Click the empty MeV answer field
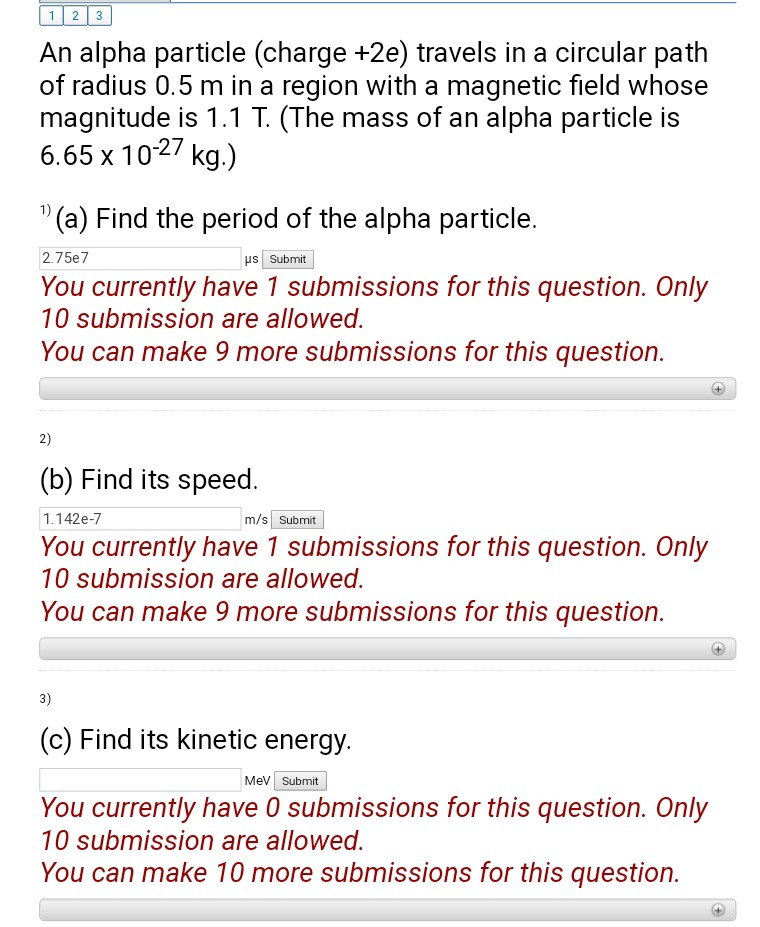Screen dimensions: 760x927 (140, 779)
